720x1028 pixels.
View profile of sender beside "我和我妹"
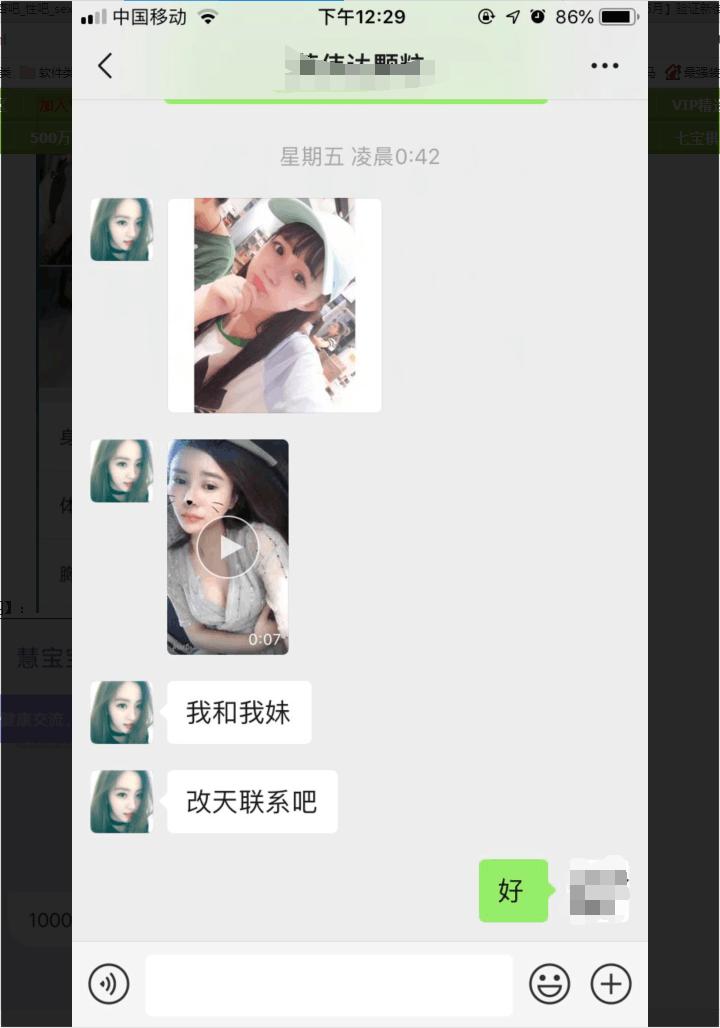(122, 713)
